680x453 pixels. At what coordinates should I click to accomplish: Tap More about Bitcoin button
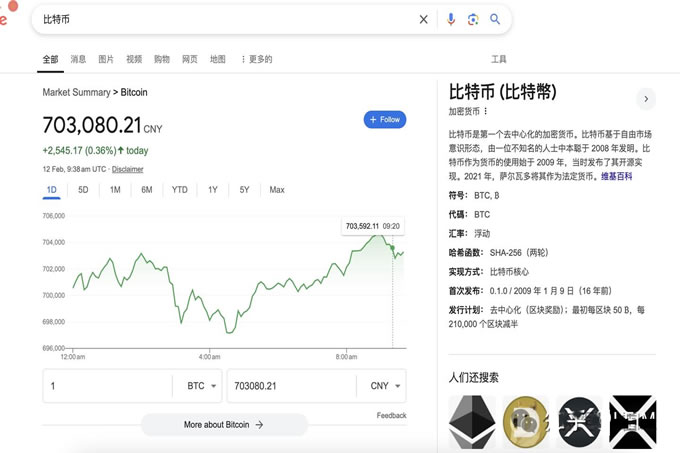tap(223, 425)
